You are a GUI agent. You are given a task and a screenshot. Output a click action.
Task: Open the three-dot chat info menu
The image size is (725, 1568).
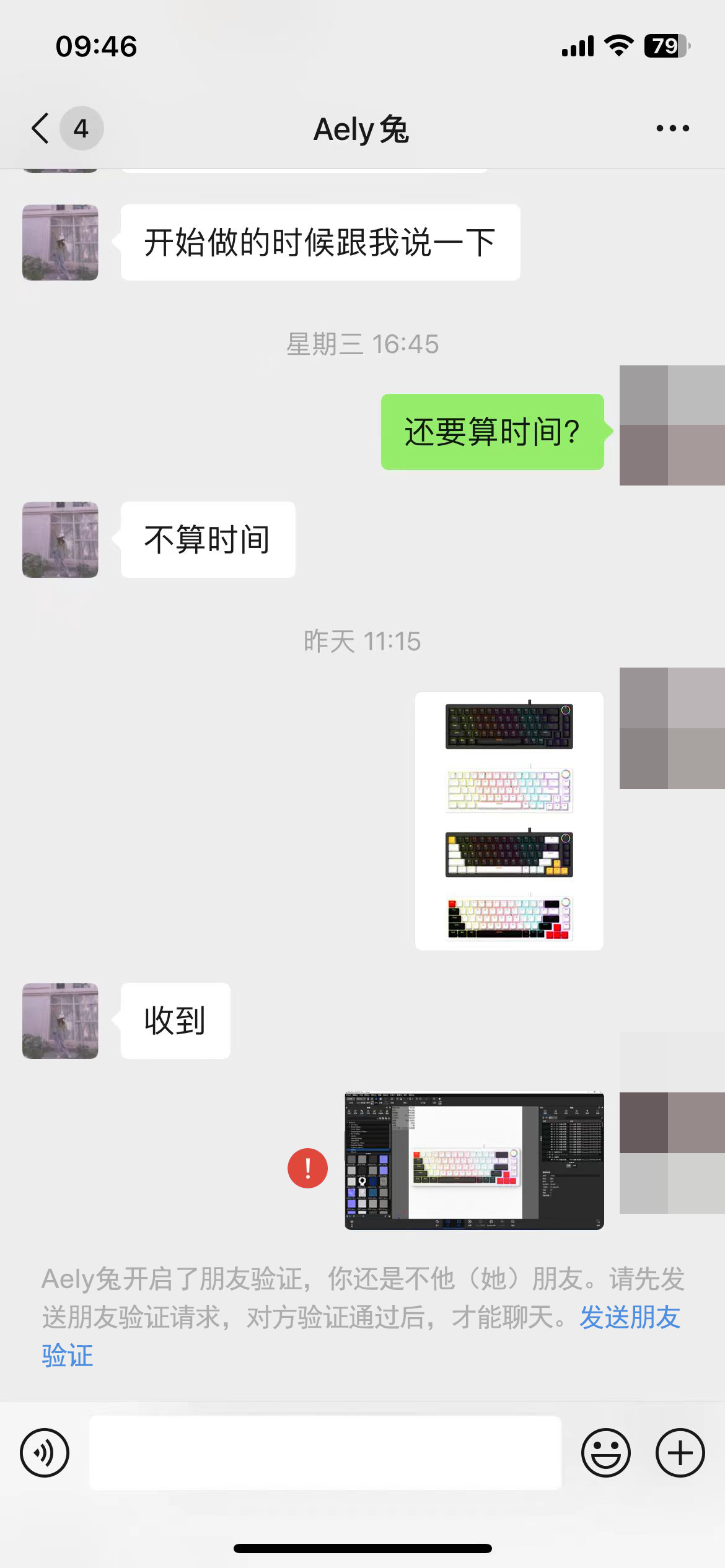click(672, 129)
